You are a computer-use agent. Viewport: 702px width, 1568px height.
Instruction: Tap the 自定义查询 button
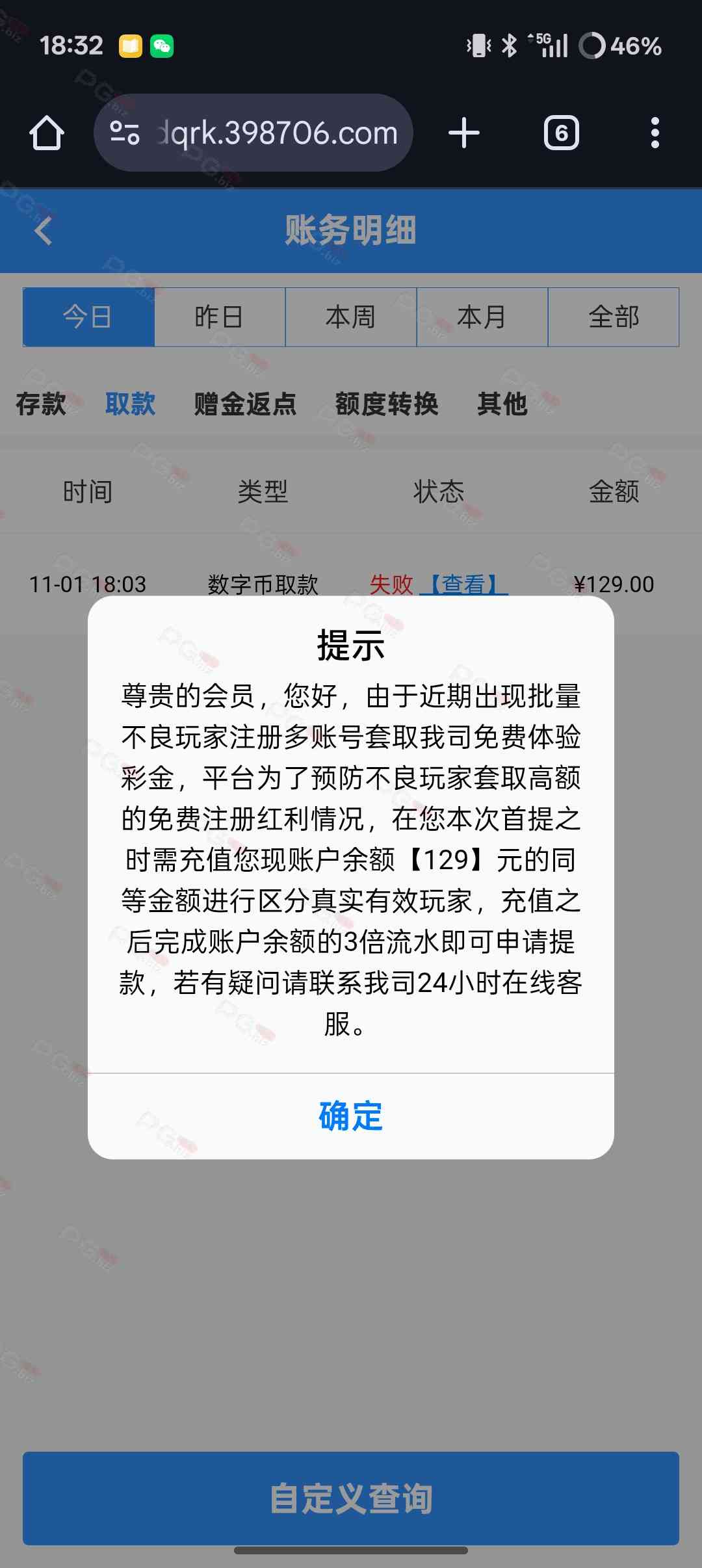[x=351, y=1498]
